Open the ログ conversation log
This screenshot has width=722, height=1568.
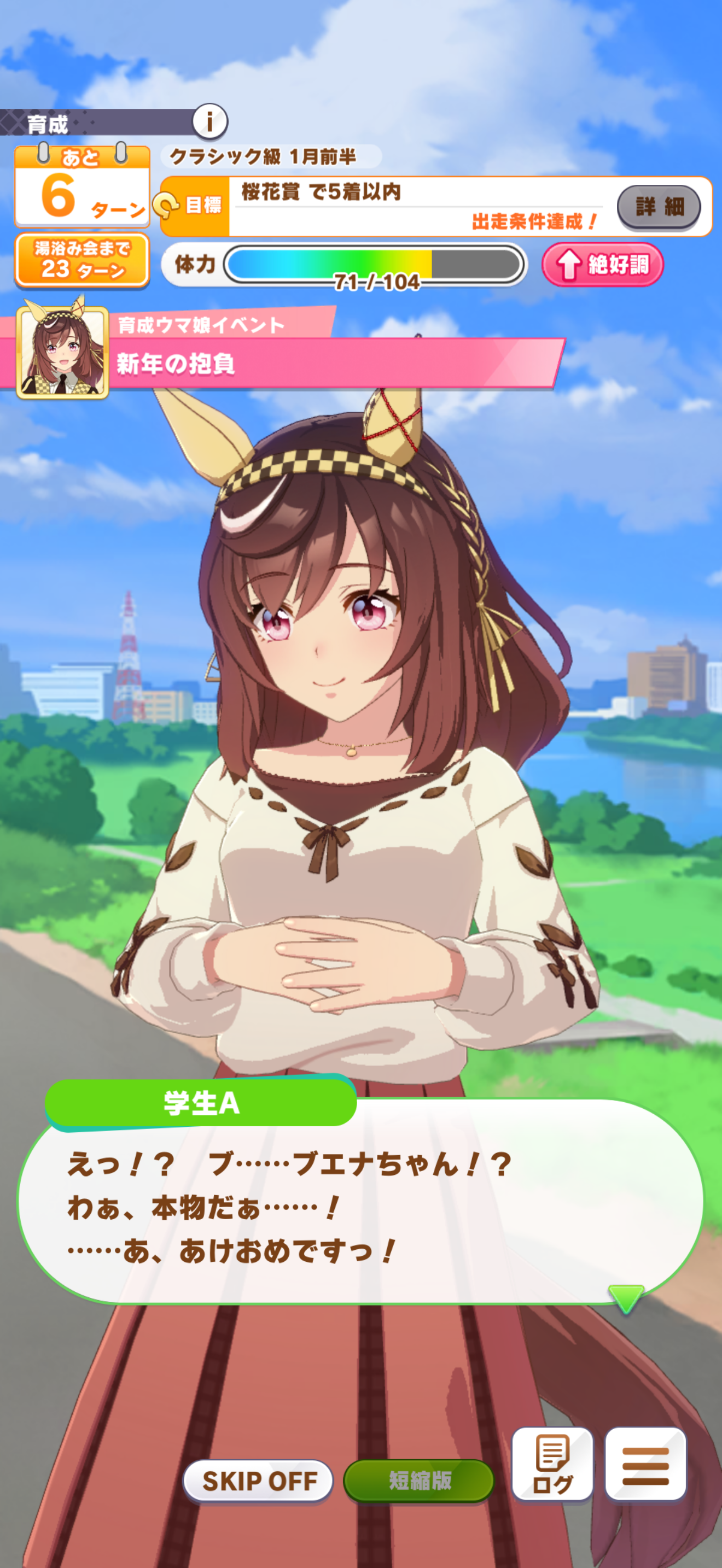[552, 1464]
